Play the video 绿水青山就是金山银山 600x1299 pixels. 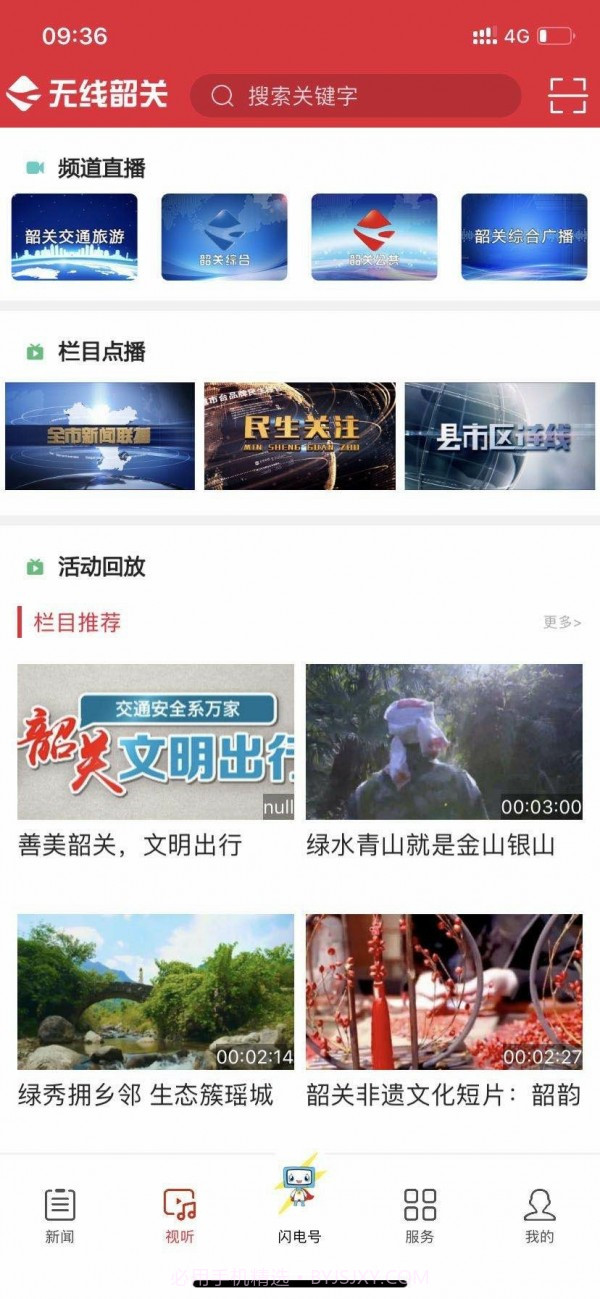[x=444, y=742]
